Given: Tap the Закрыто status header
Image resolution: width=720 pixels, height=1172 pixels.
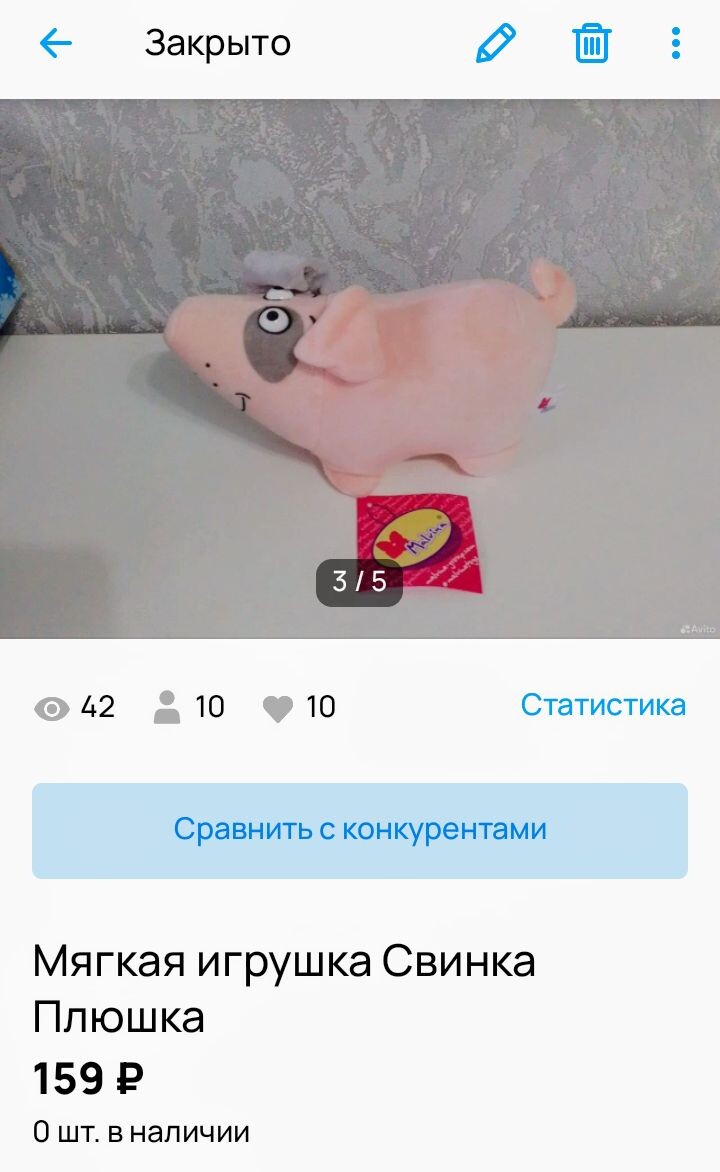Looking at the screenshot, I should point(217,42).
